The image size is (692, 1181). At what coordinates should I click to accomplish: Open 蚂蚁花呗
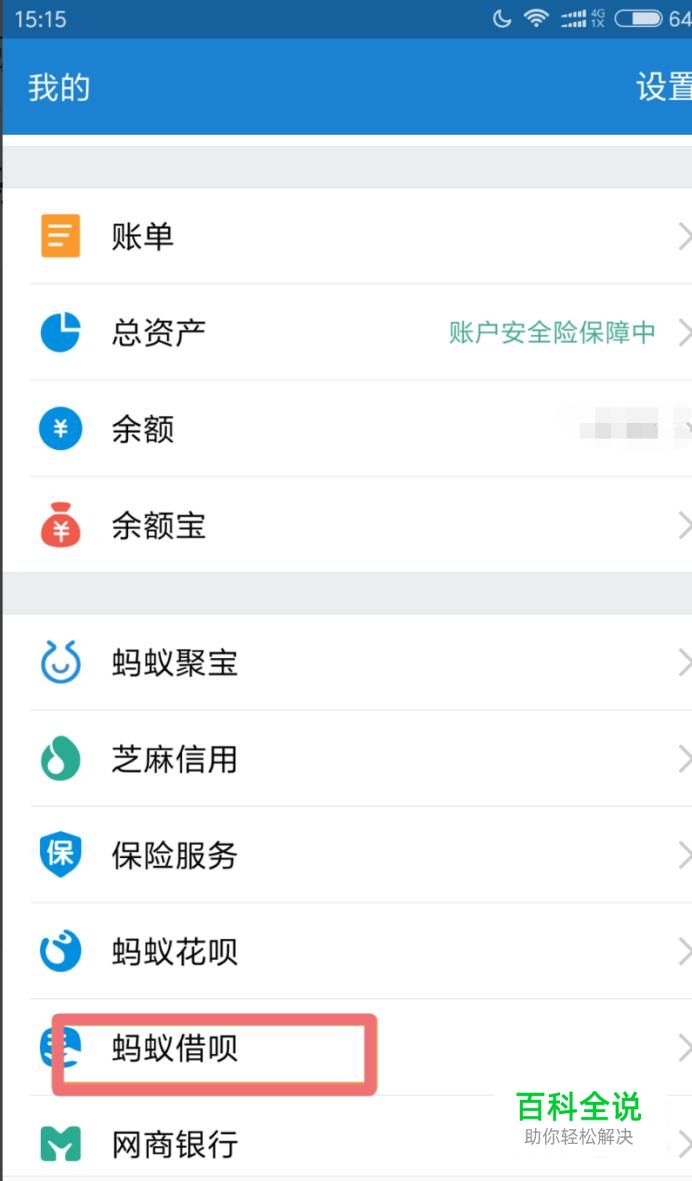345,951
